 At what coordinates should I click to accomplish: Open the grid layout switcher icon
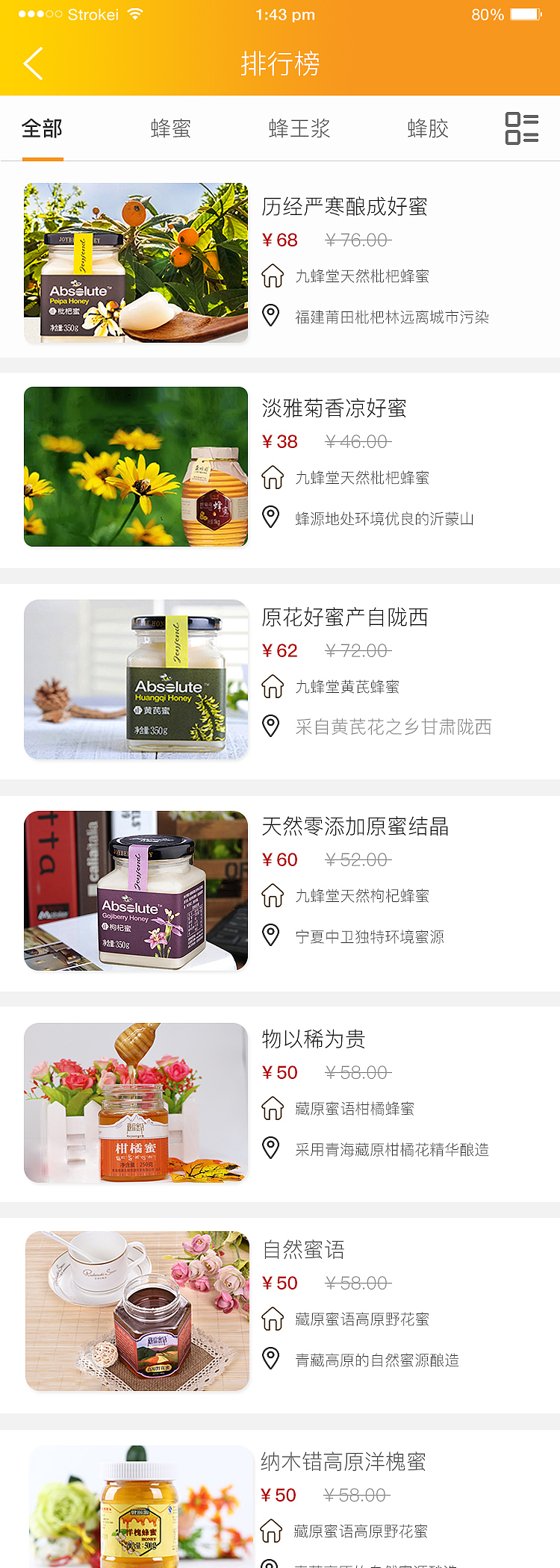[x=522, y=128]
